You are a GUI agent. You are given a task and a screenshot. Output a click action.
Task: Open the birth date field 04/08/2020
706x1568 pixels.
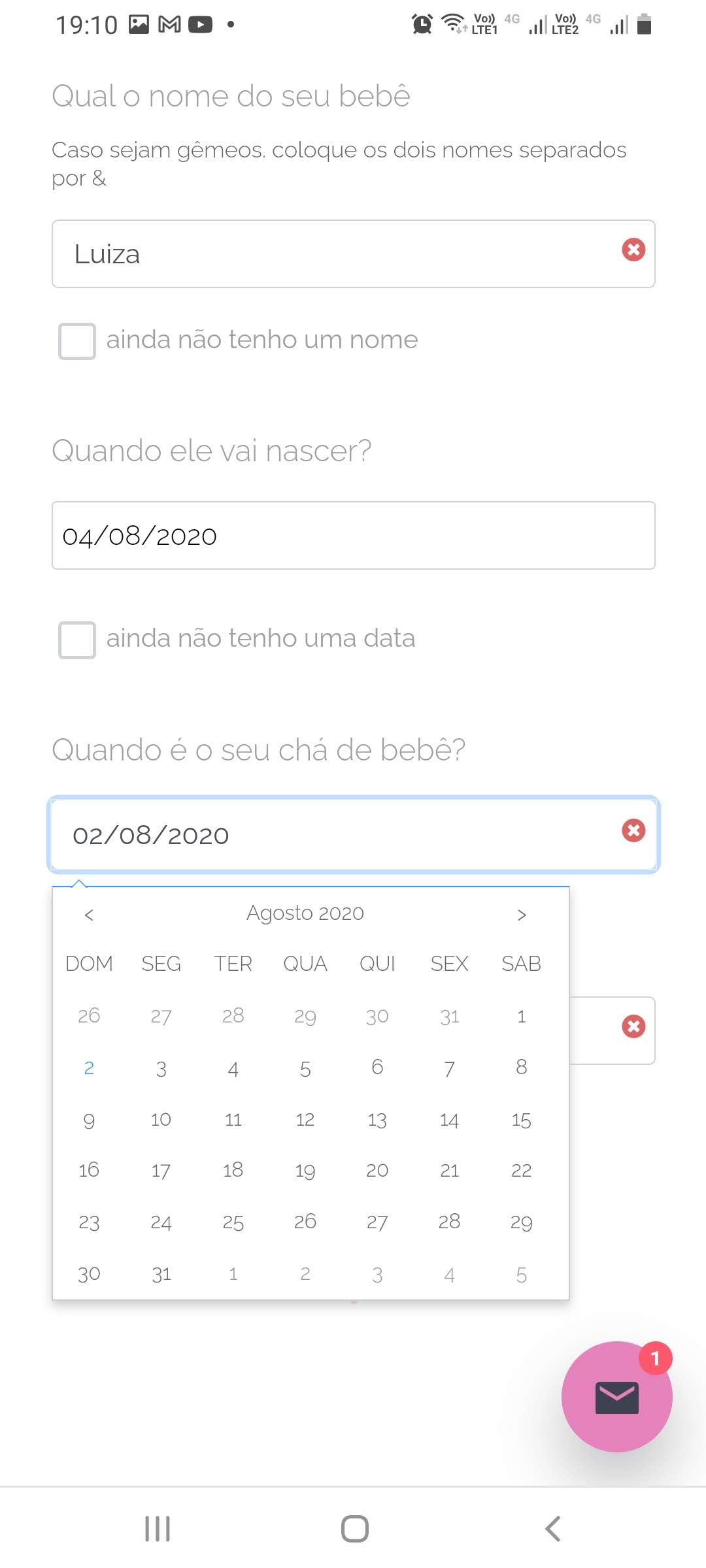coord(353,536)
